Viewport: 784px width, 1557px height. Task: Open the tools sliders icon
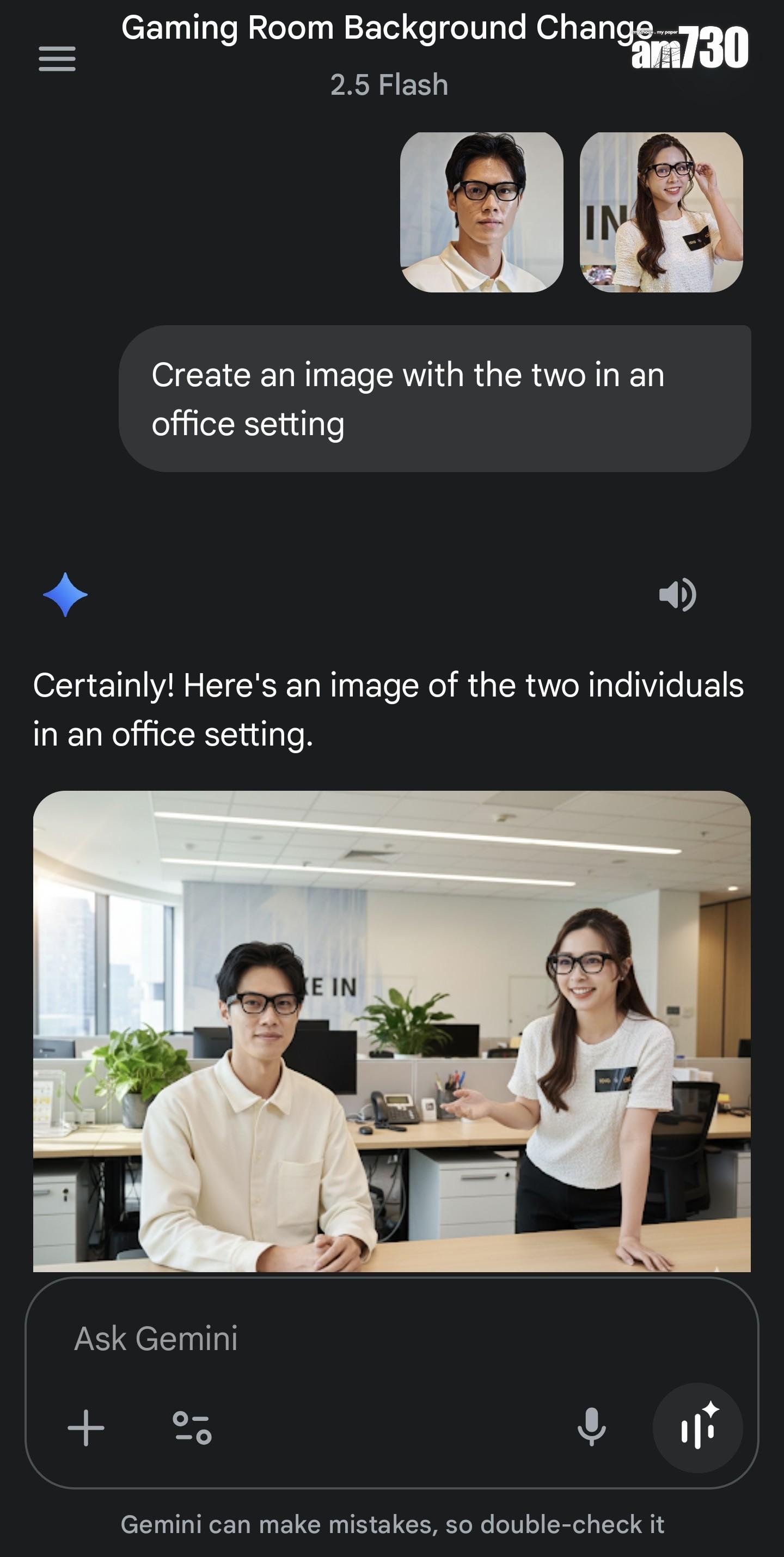(x=192, y=1428)
